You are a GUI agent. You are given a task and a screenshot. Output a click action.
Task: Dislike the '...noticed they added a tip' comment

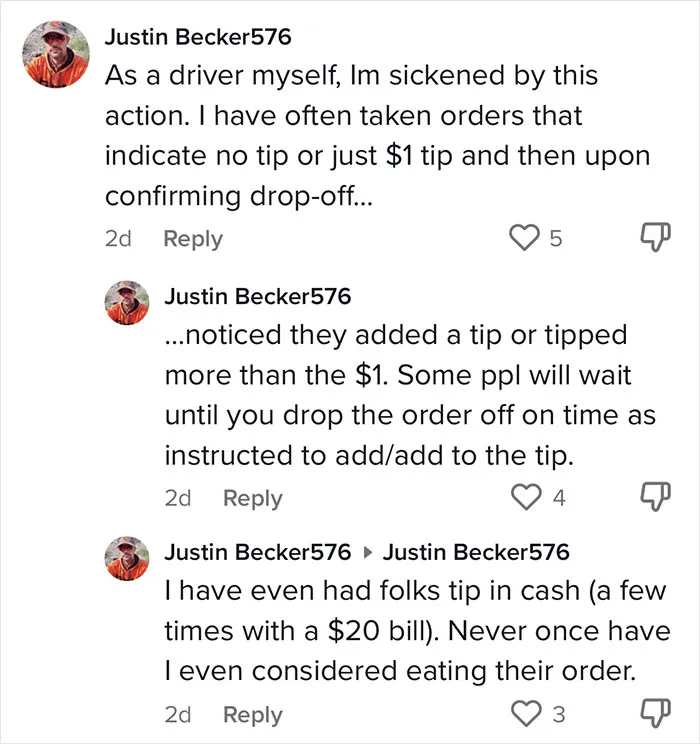point(655,496)
